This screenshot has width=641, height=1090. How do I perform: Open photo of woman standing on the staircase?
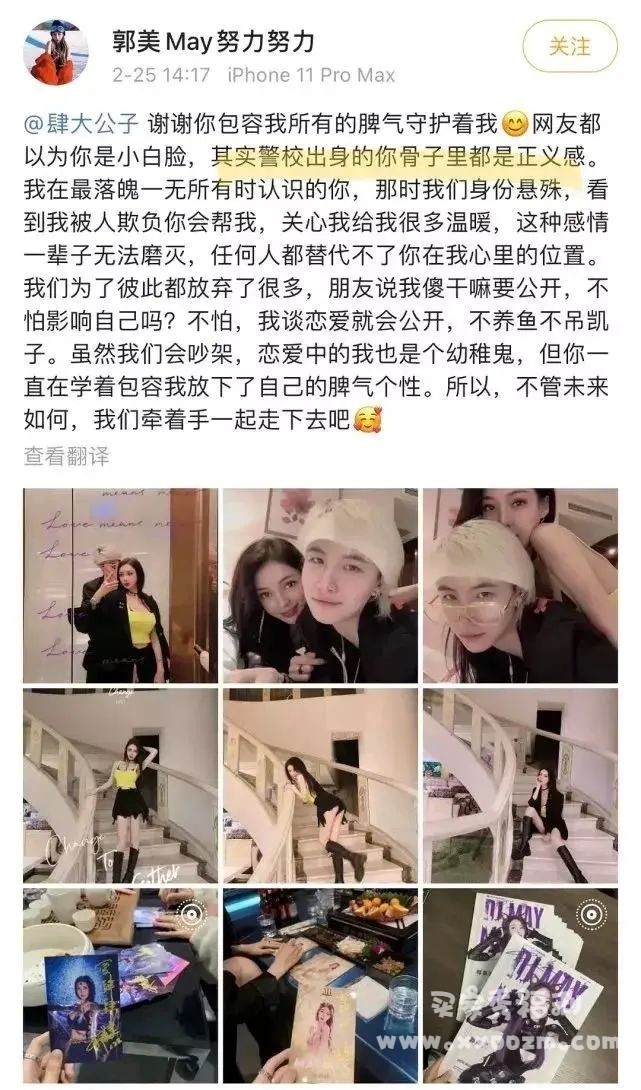[120, 785]
